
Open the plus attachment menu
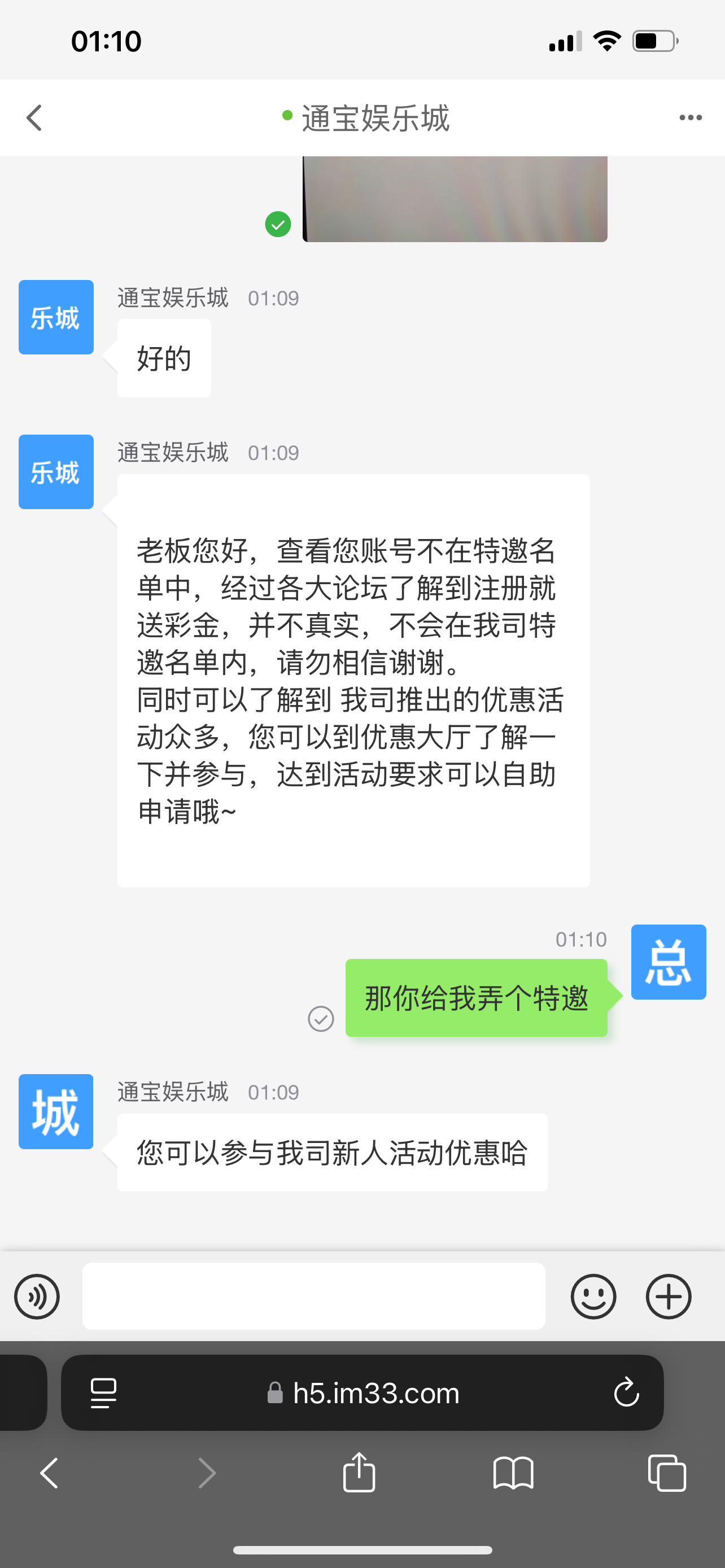(x=669, y=1297)
